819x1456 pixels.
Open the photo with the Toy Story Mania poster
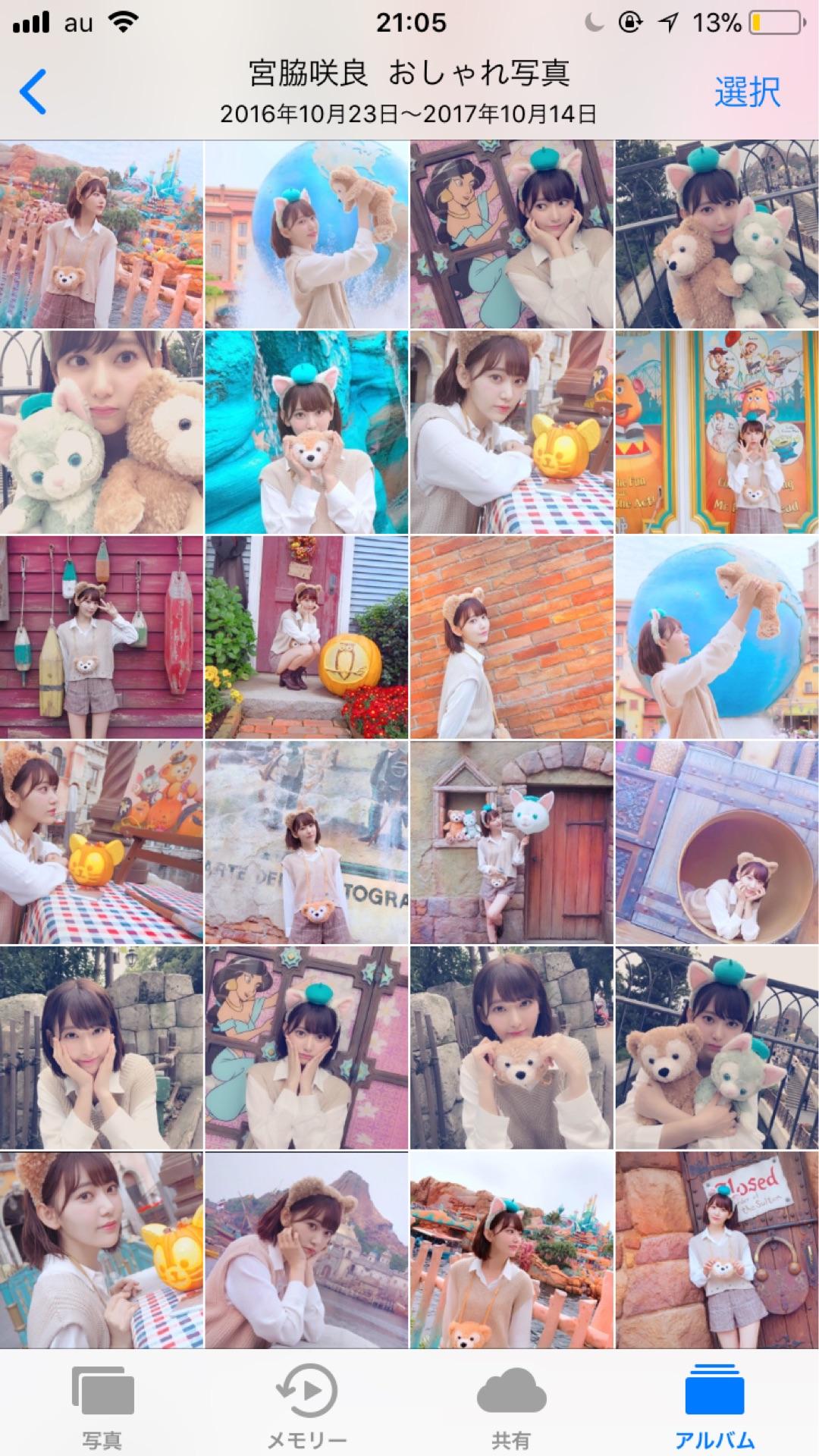point(717,432)
